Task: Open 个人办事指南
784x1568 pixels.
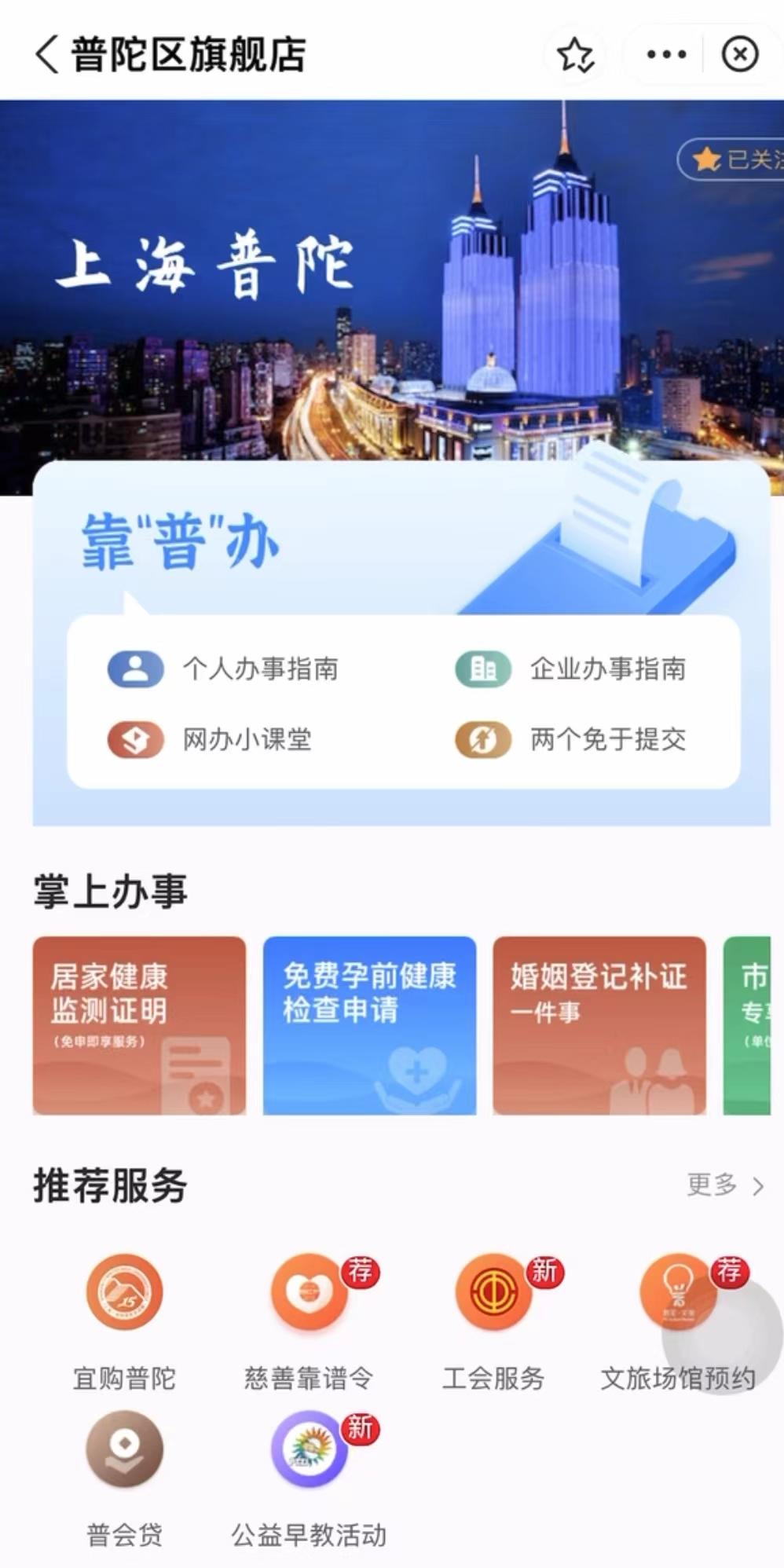Action: point(224,669)
